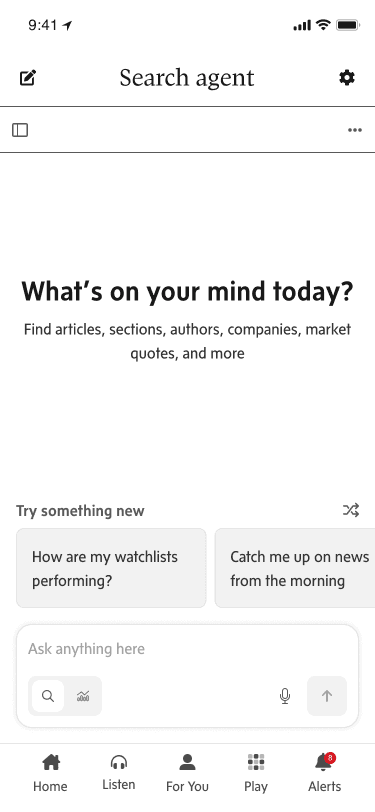Activate voice input microphone

click(285, 696)
